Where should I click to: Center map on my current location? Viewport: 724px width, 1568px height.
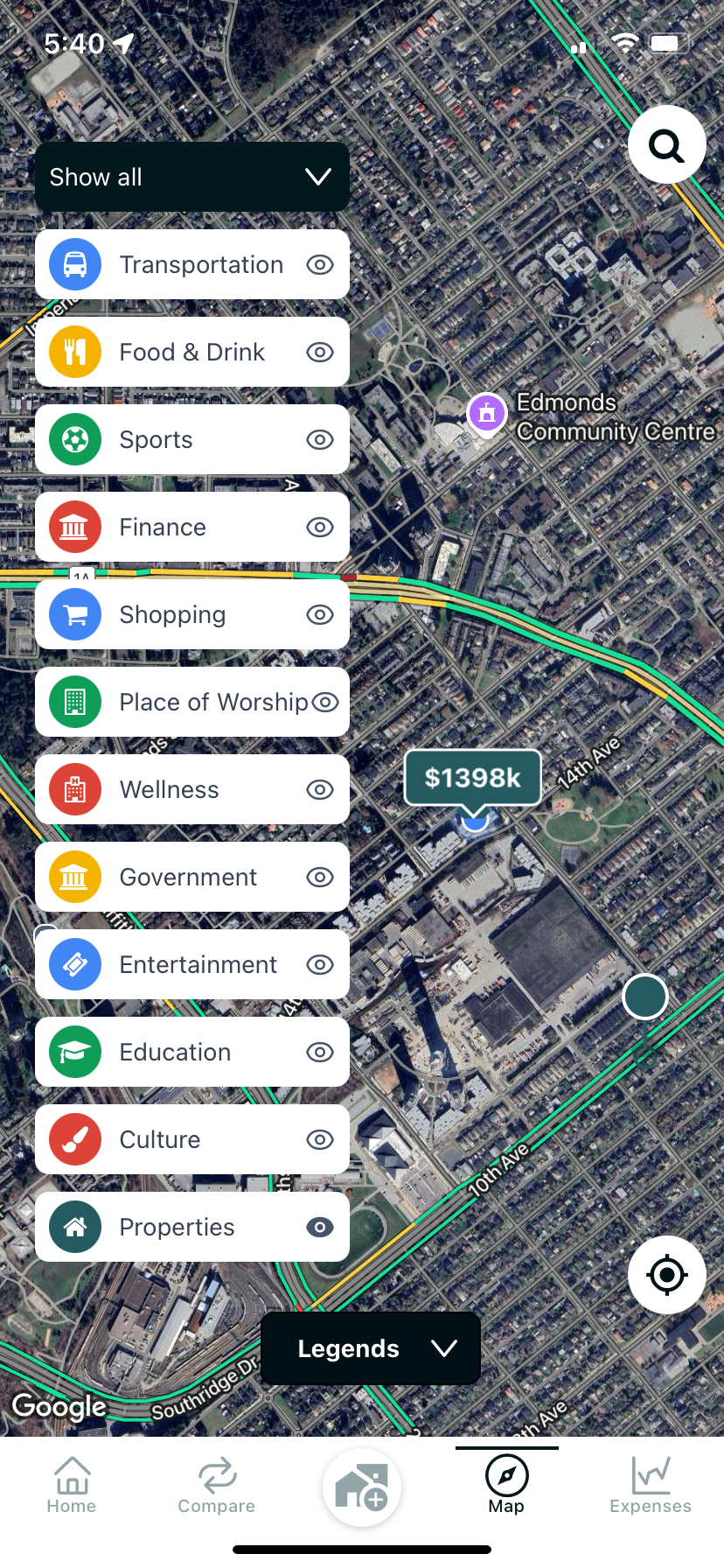pyautogui.click(x=666, y=1275)
